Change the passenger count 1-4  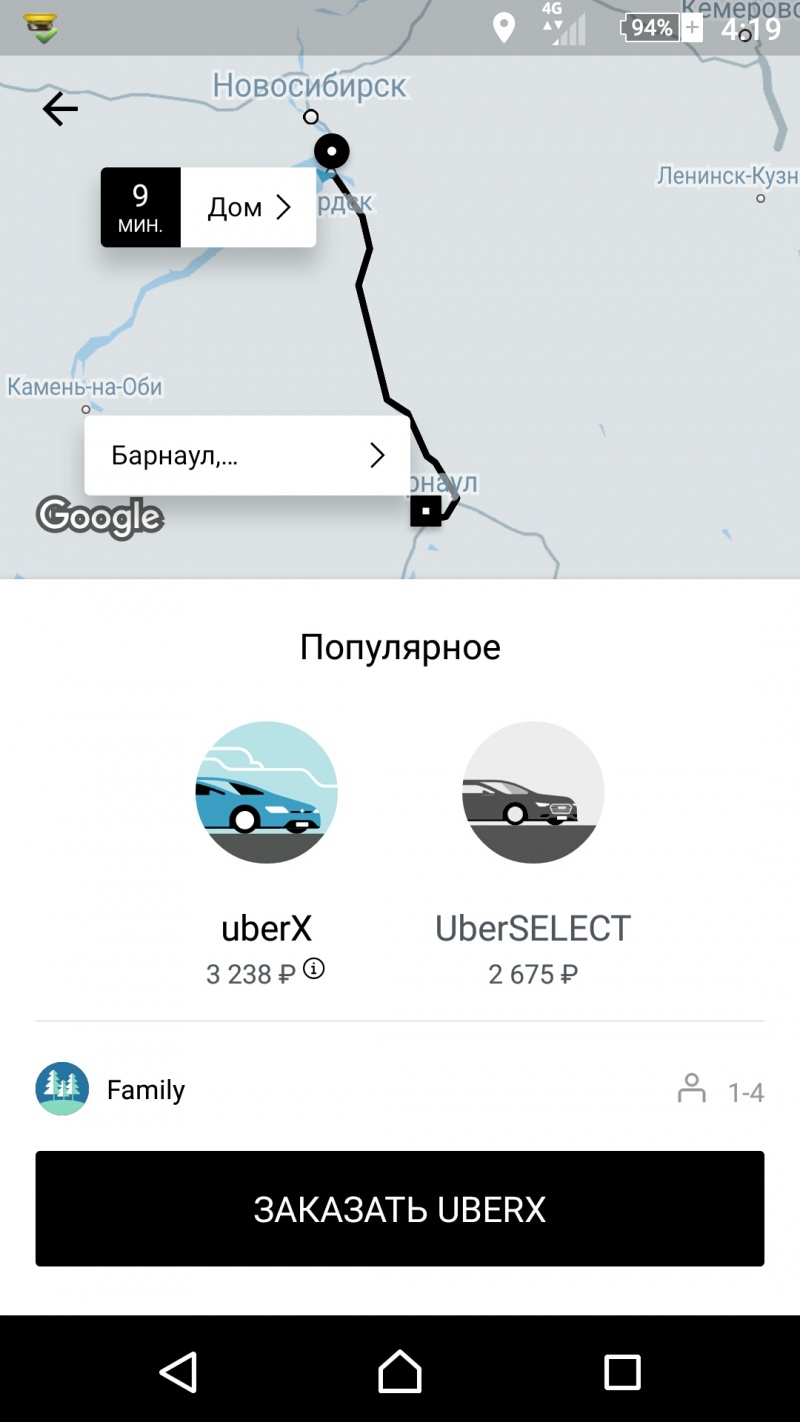pyautogui.click(x=721, y=1090)
